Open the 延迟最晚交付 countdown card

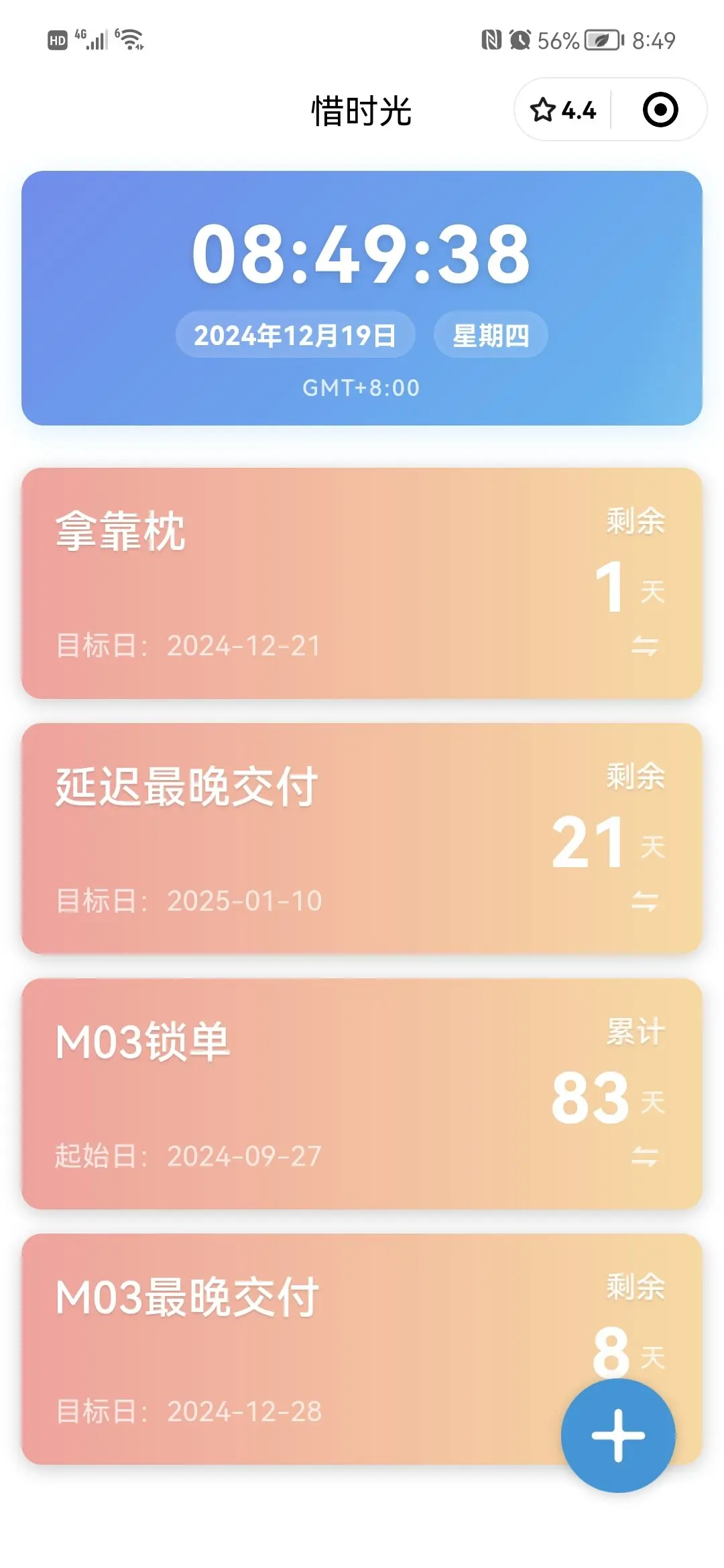pos(362,838)
